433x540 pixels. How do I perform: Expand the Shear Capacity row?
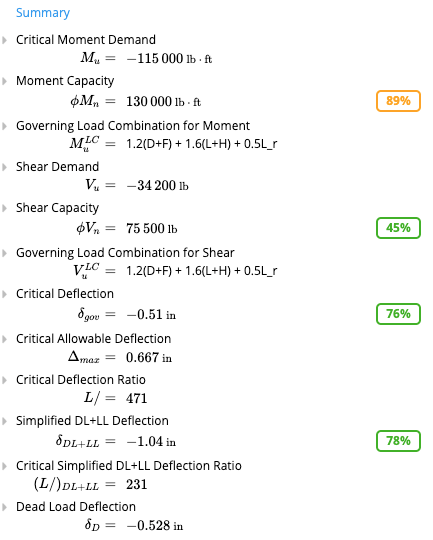pos(4,208)
